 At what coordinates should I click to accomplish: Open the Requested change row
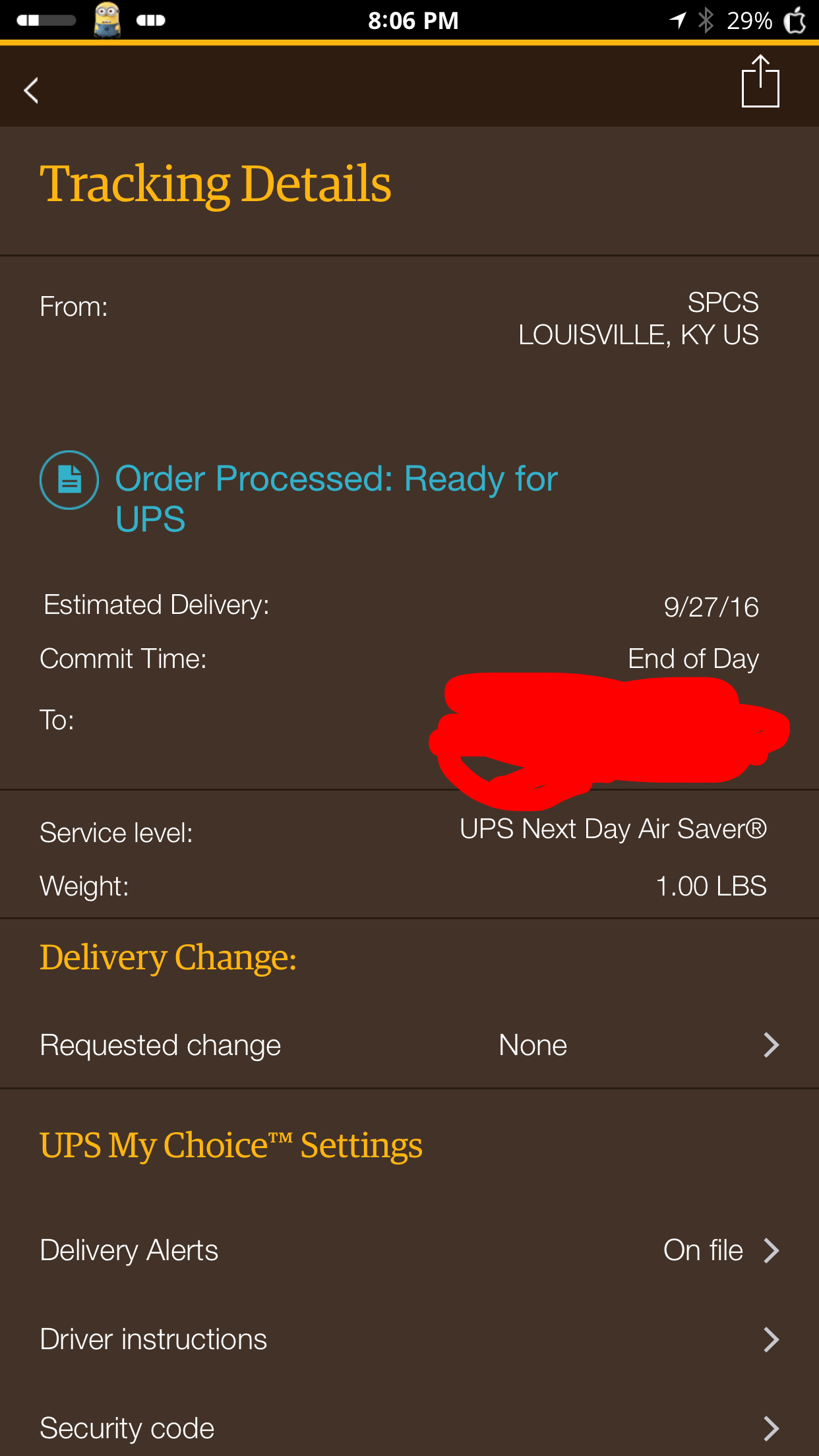point(409,1045)
